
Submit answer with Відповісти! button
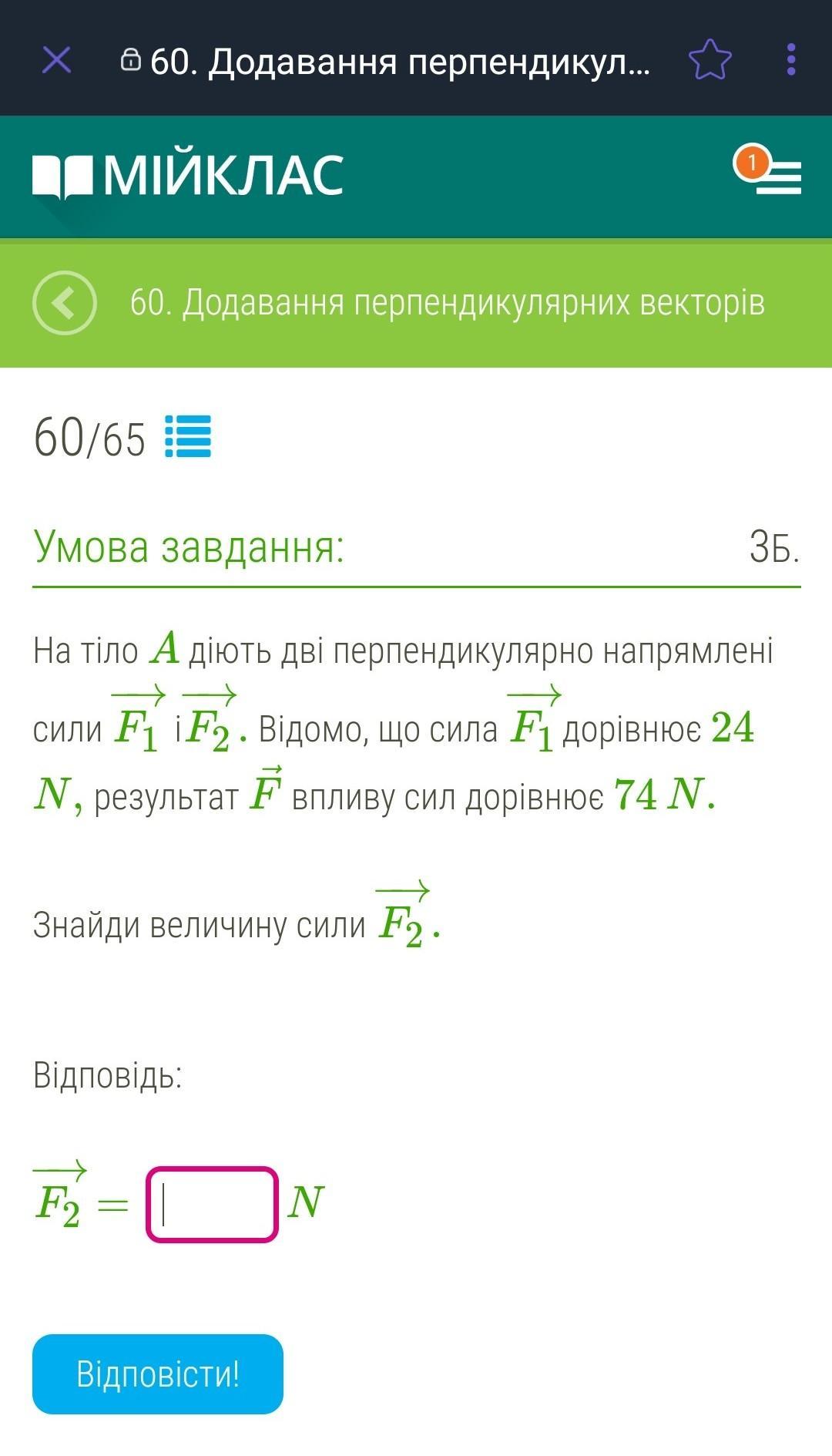coord(158,1374)
